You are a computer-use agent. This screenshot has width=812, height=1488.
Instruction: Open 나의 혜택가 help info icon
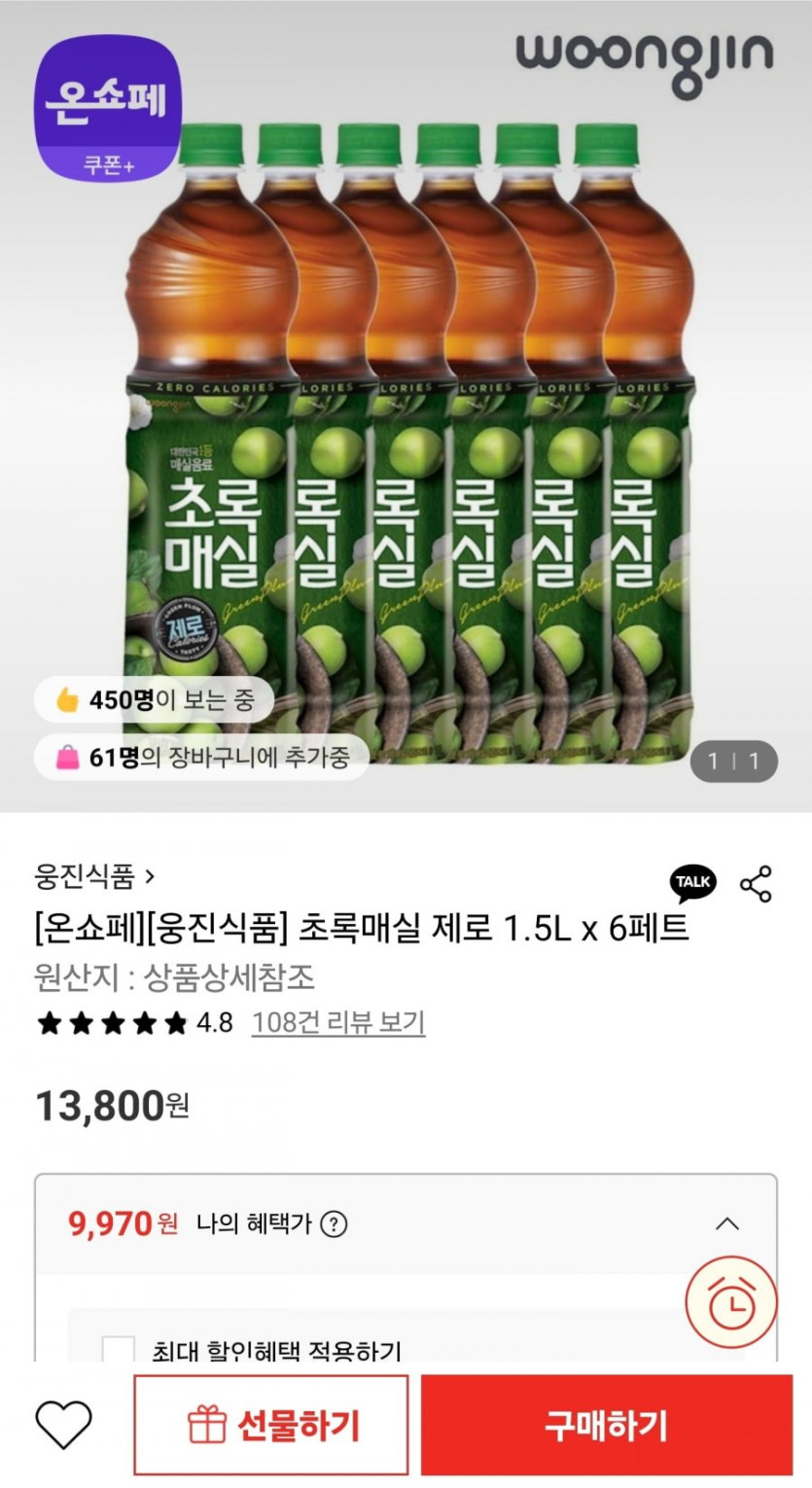pos(334,1223)
